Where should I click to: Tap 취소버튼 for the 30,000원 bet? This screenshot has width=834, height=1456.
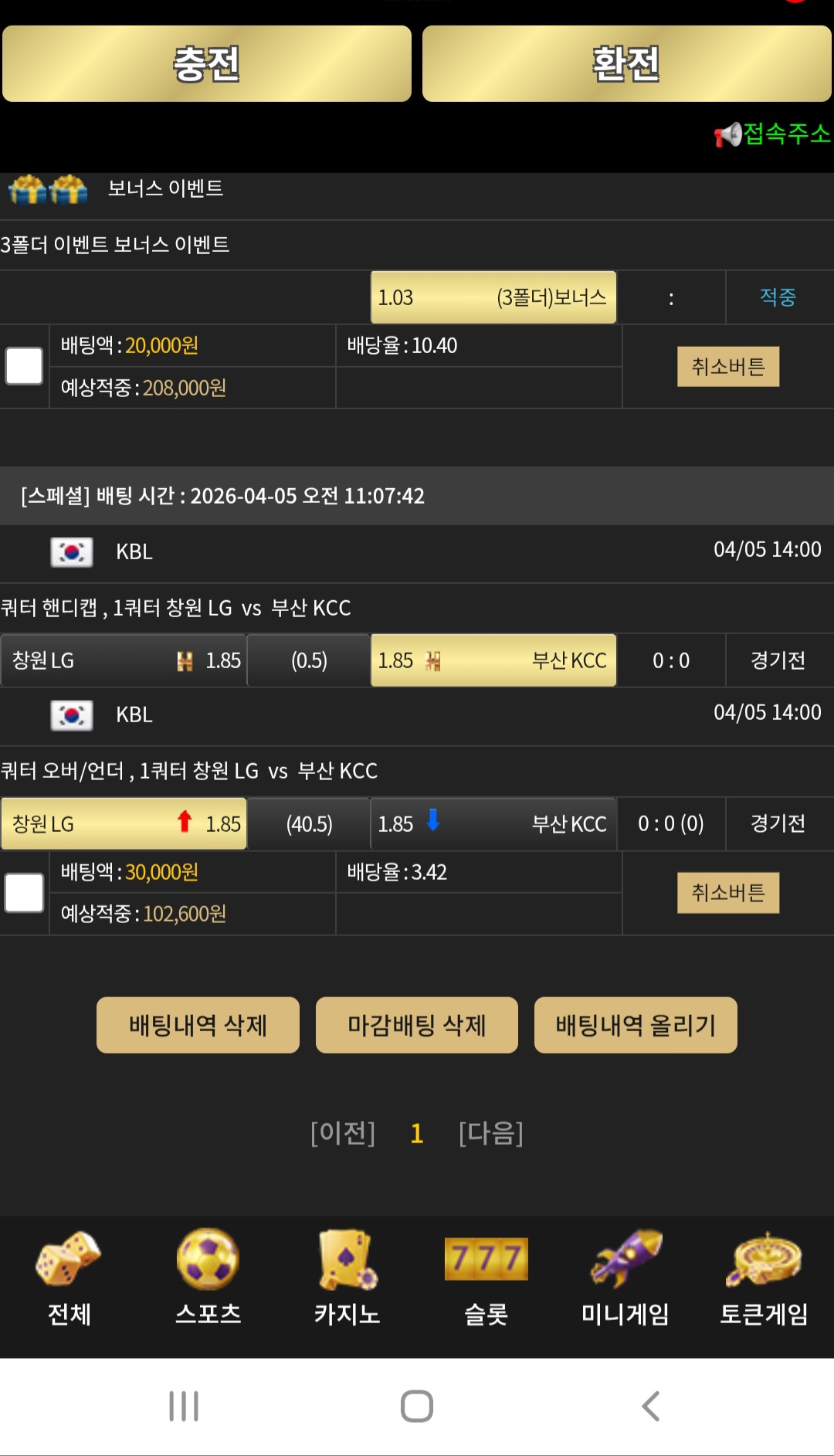click(x=727, y=893)
